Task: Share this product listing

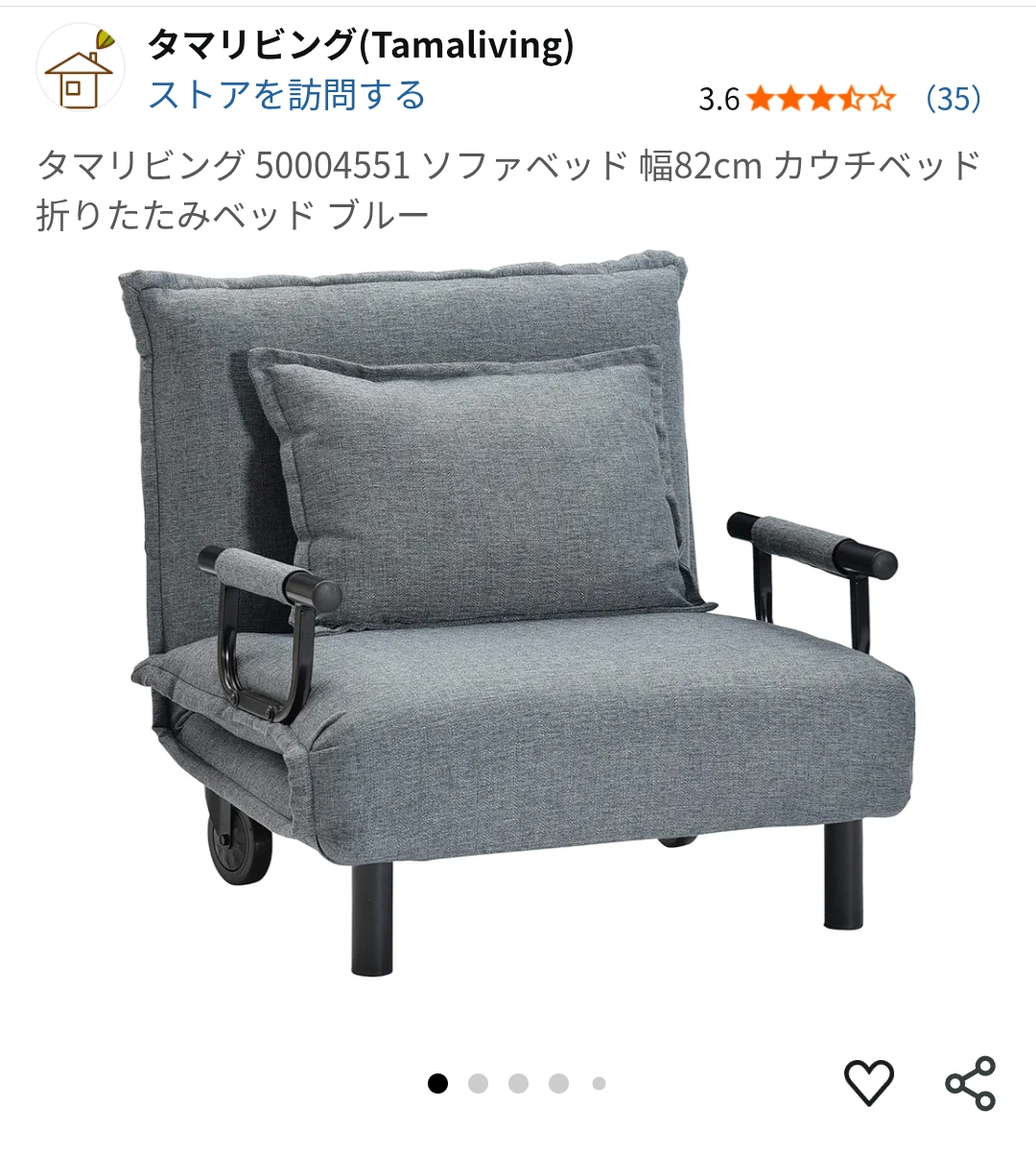Action: click(x=971, y=1083)
